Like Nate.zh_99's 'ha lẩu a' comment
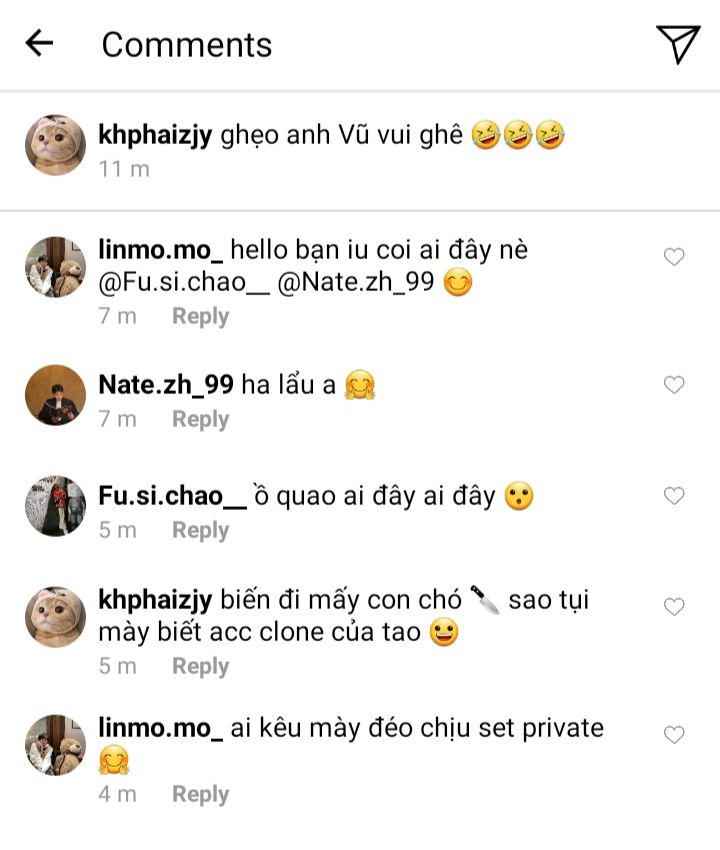This screenshot has height=850, width=720. [674, 384]
